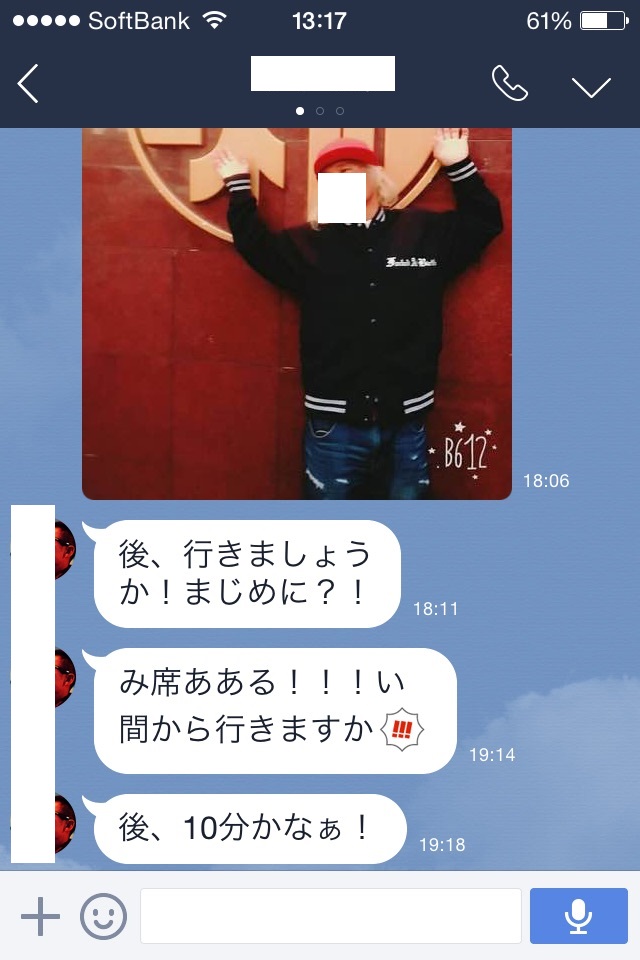Open the emoji sticker picker

click(104, 916)
